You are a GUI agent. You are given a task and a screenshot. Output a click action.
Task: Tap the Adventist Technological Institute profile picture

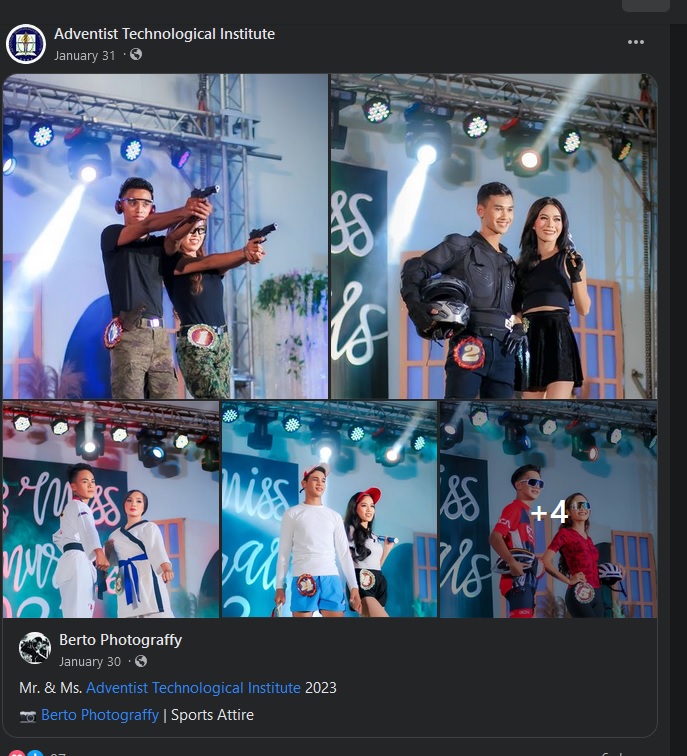[26, 44]
